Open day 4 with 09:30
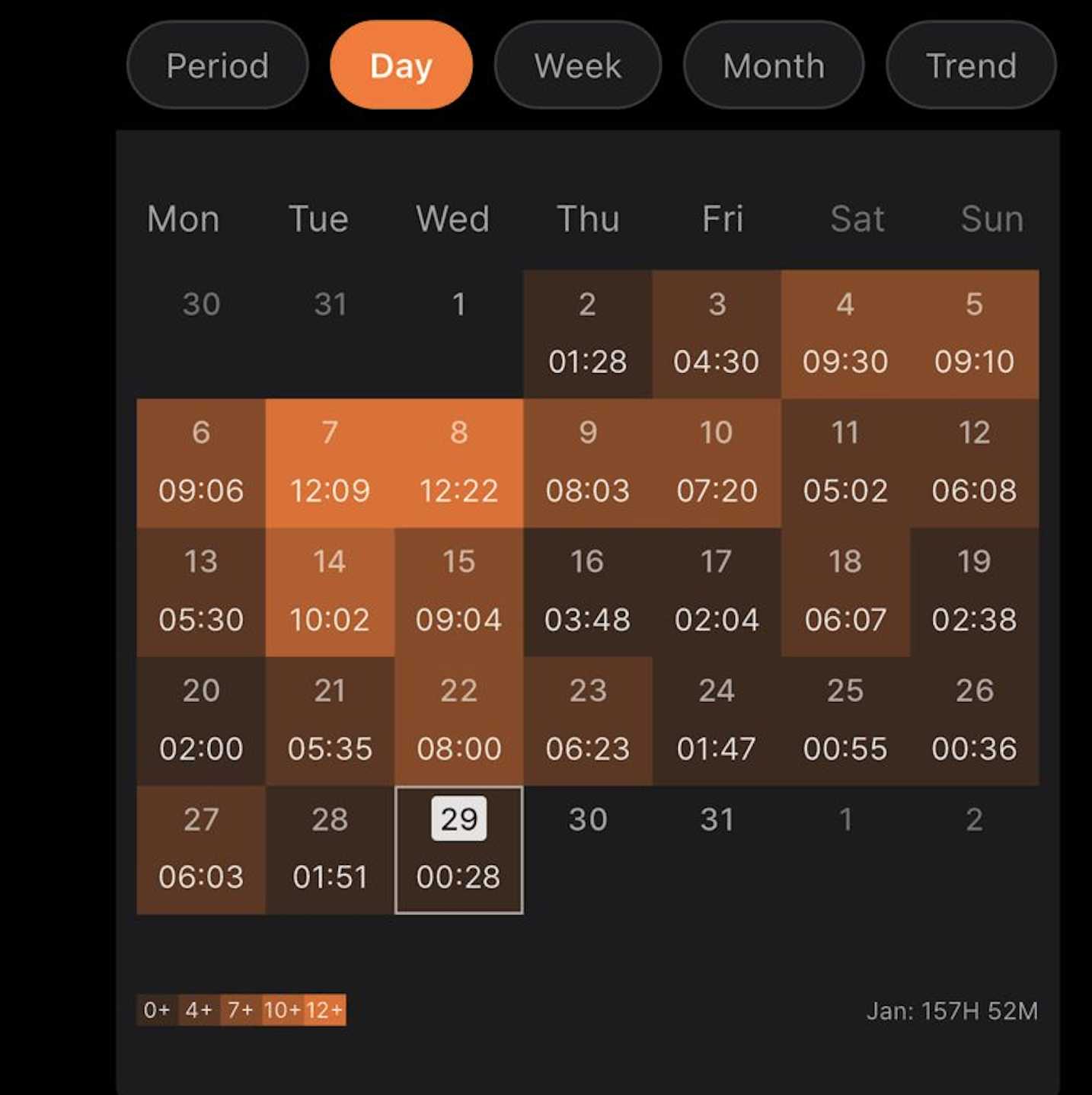The height and width of the screenshot is (1095, 1092). click(845, 334)
